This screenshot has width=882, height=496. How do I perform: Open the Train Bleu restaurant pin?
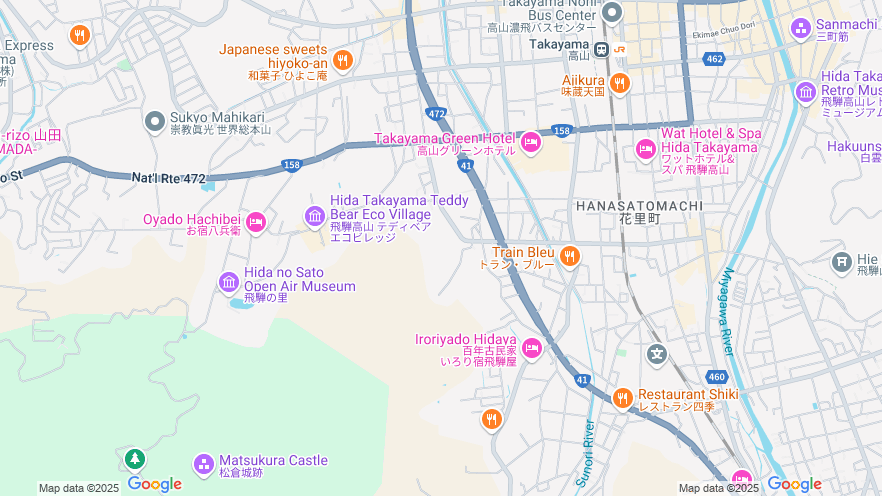[570, 257]
